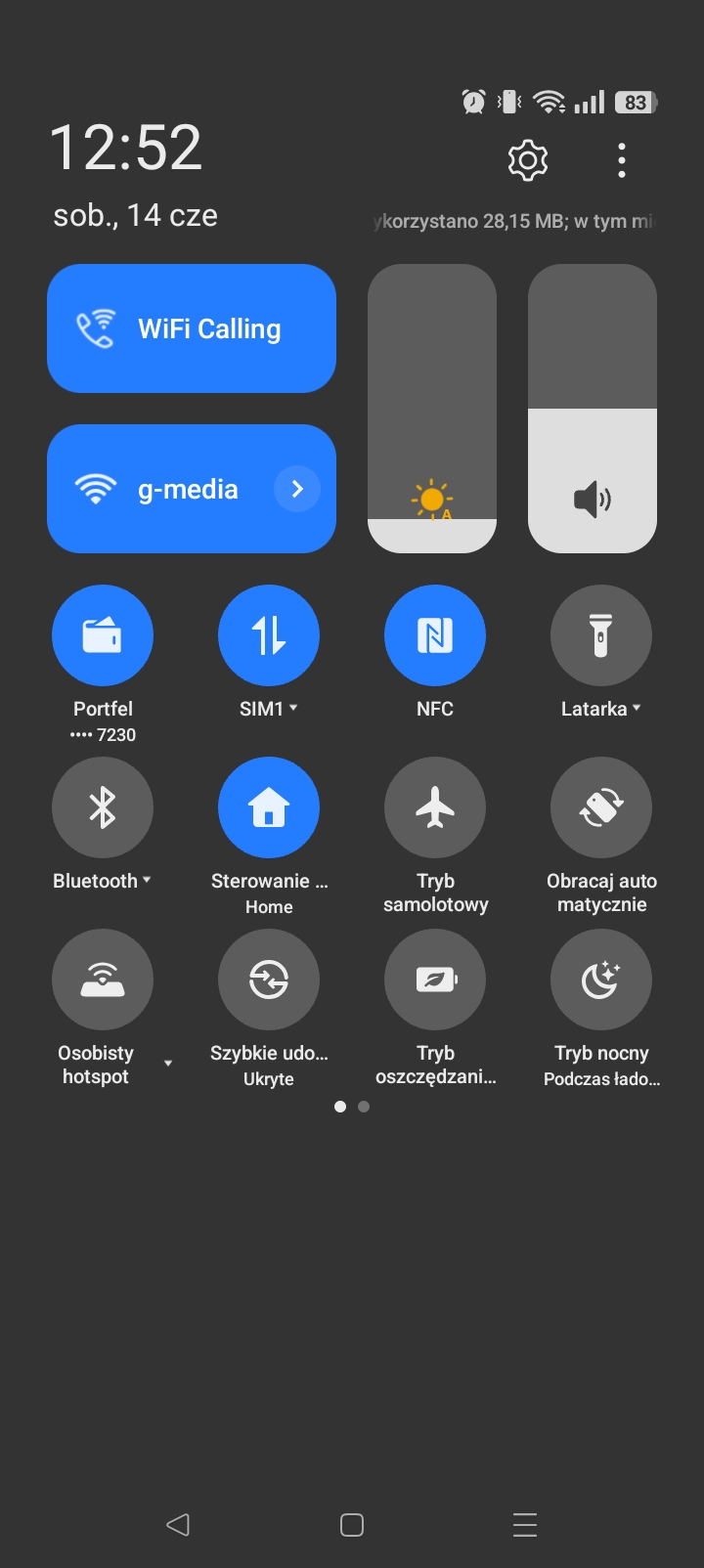This screenshot has height=1568, width=704.
Task: Tap the volume slider
Action: pyautogui.click(x=593, y=409)
